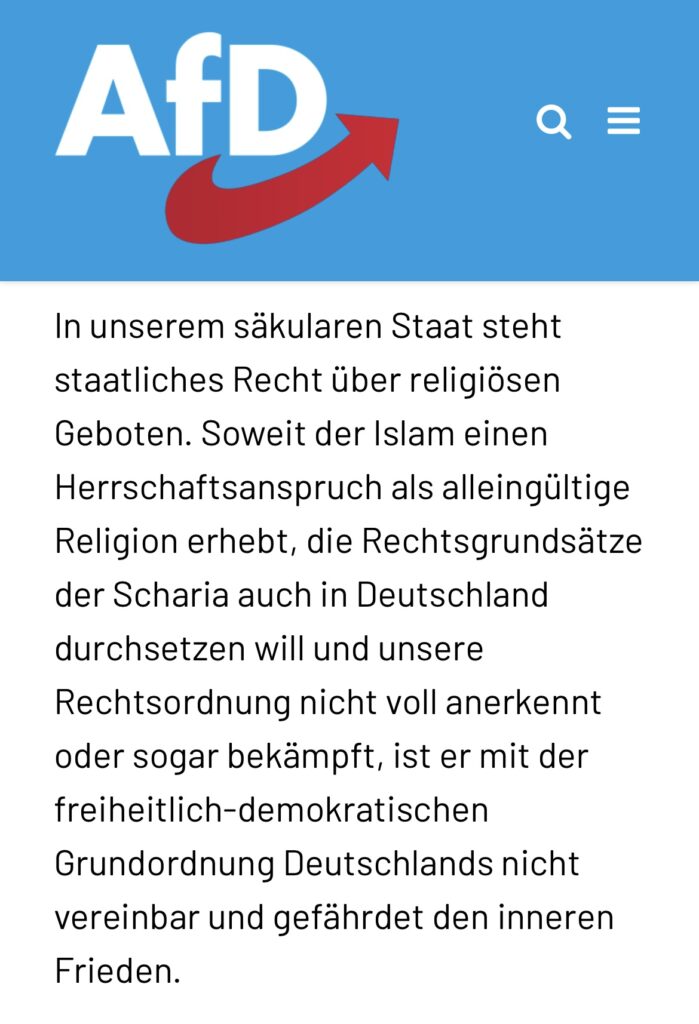
Task: Open the hamburger navigation menu
Action: 623,122
